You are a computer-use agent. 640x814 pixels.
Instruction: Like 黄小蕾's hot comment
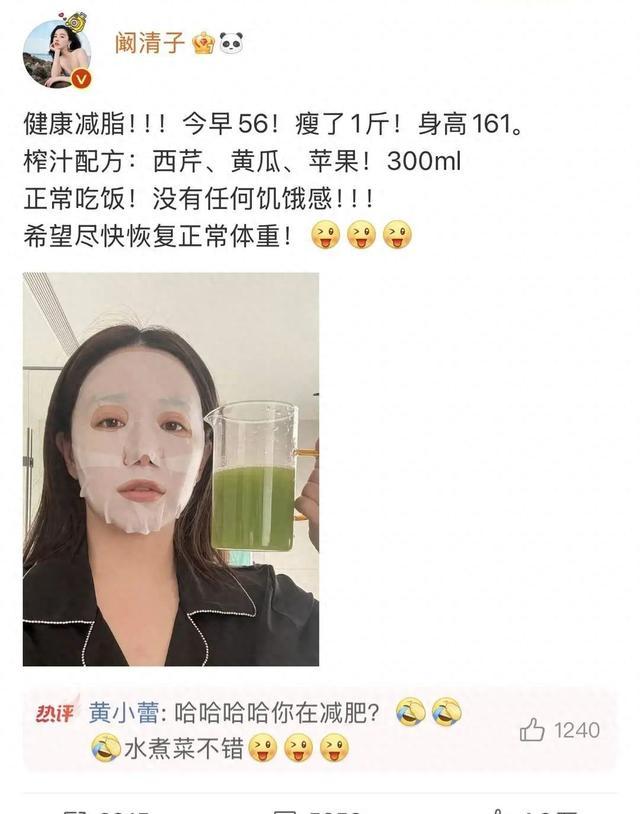(x=533, y=731)
